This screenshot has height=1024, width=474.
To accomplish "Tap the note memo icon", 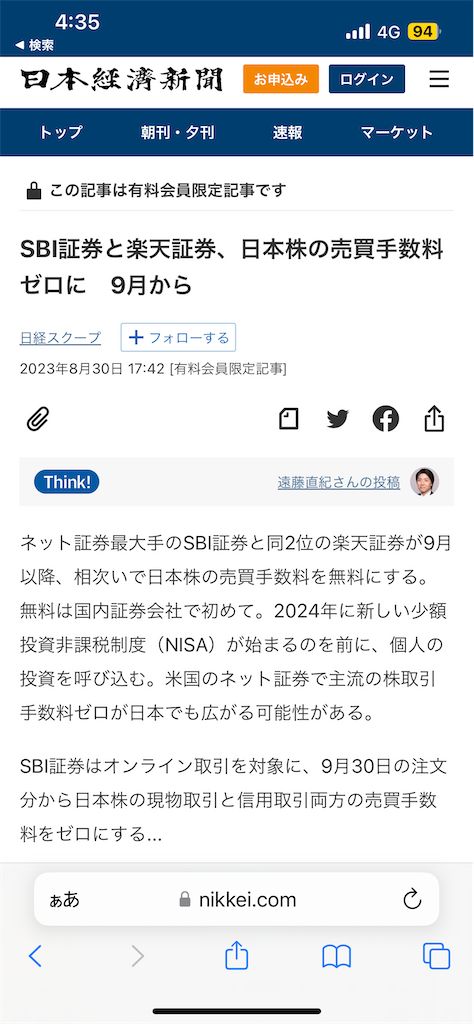I will pyautogui.click(x=288, y=419).
